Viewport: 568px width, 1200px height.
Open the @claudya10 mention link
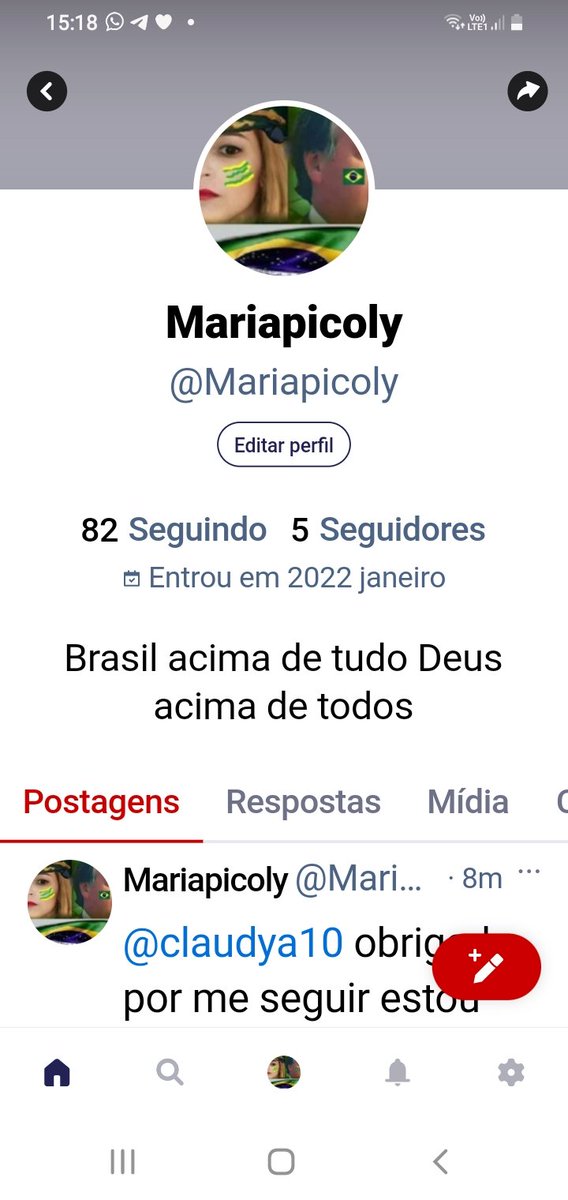pyautogui.click(x=233, y=941)
